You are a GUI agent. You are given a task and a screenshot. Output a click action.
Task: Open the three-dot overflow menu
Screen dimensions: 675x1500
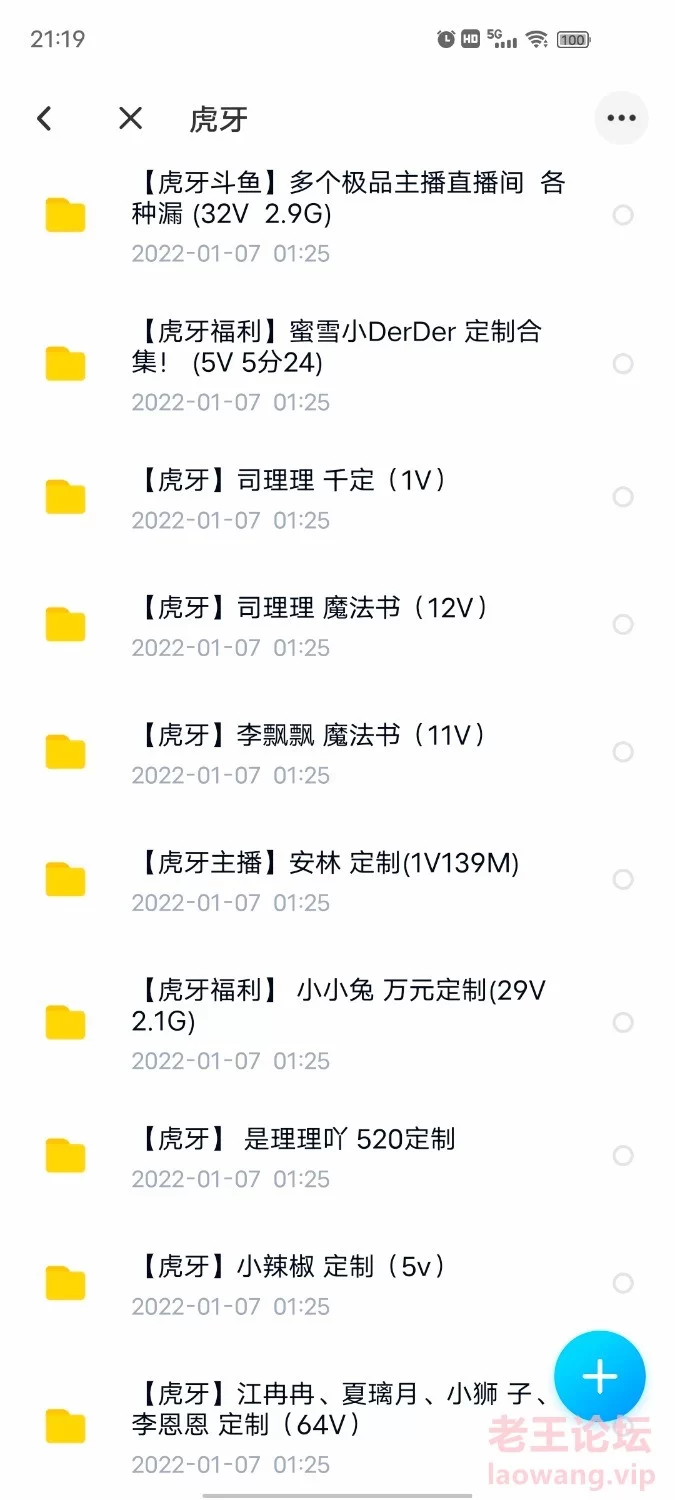(x=621, y=118)
